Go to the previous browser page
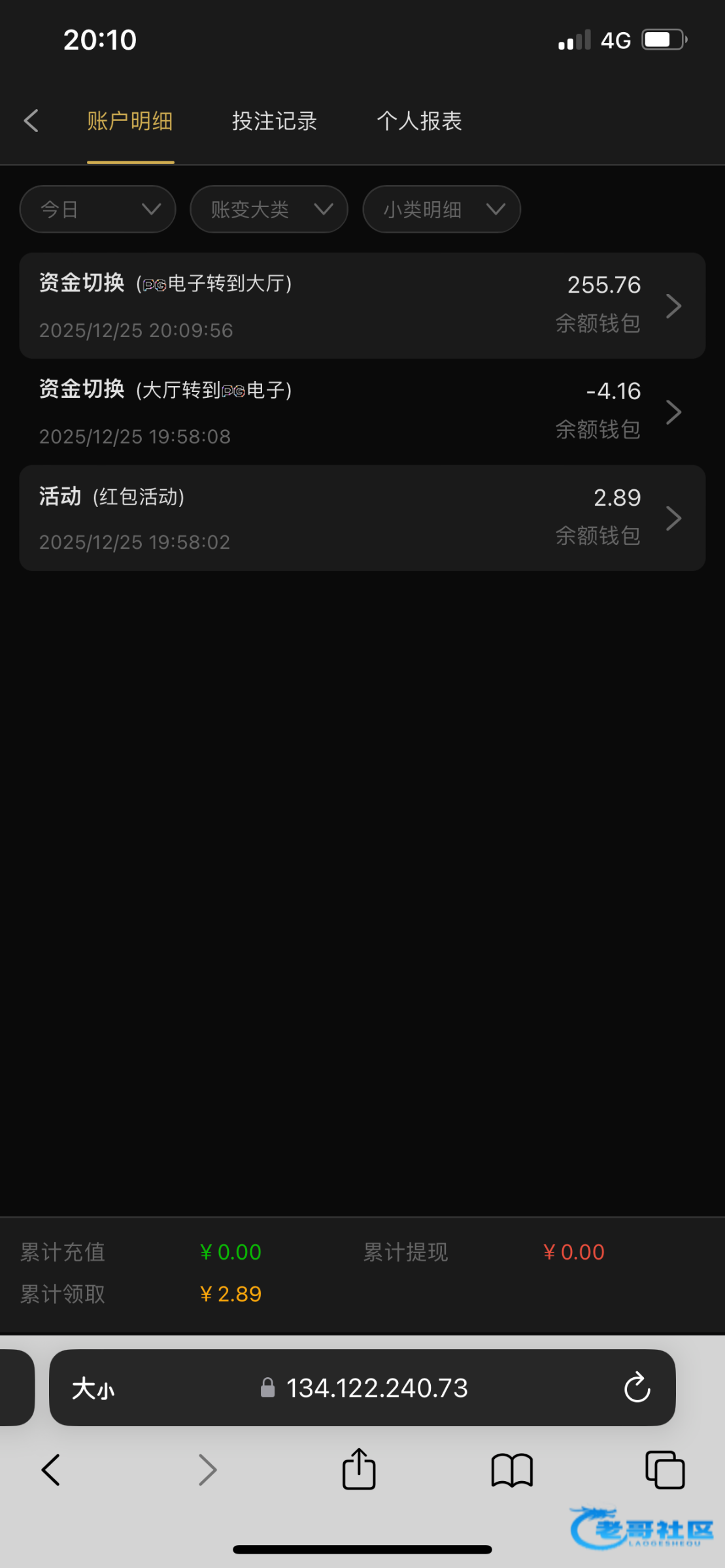The image size is (725, 1568). coord(51,1470)
